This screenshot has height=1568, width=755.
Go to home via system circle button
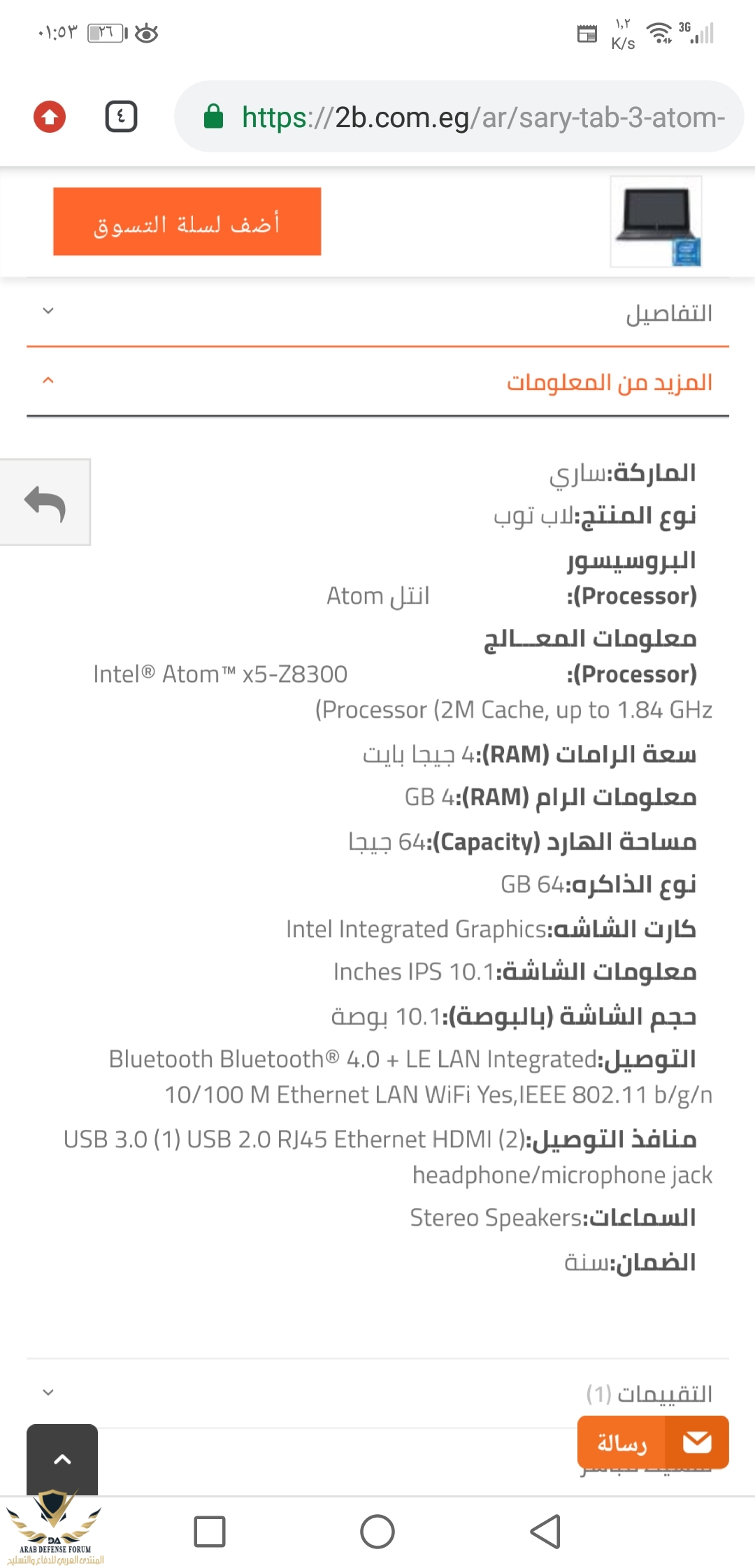(x=377, y=1532)
